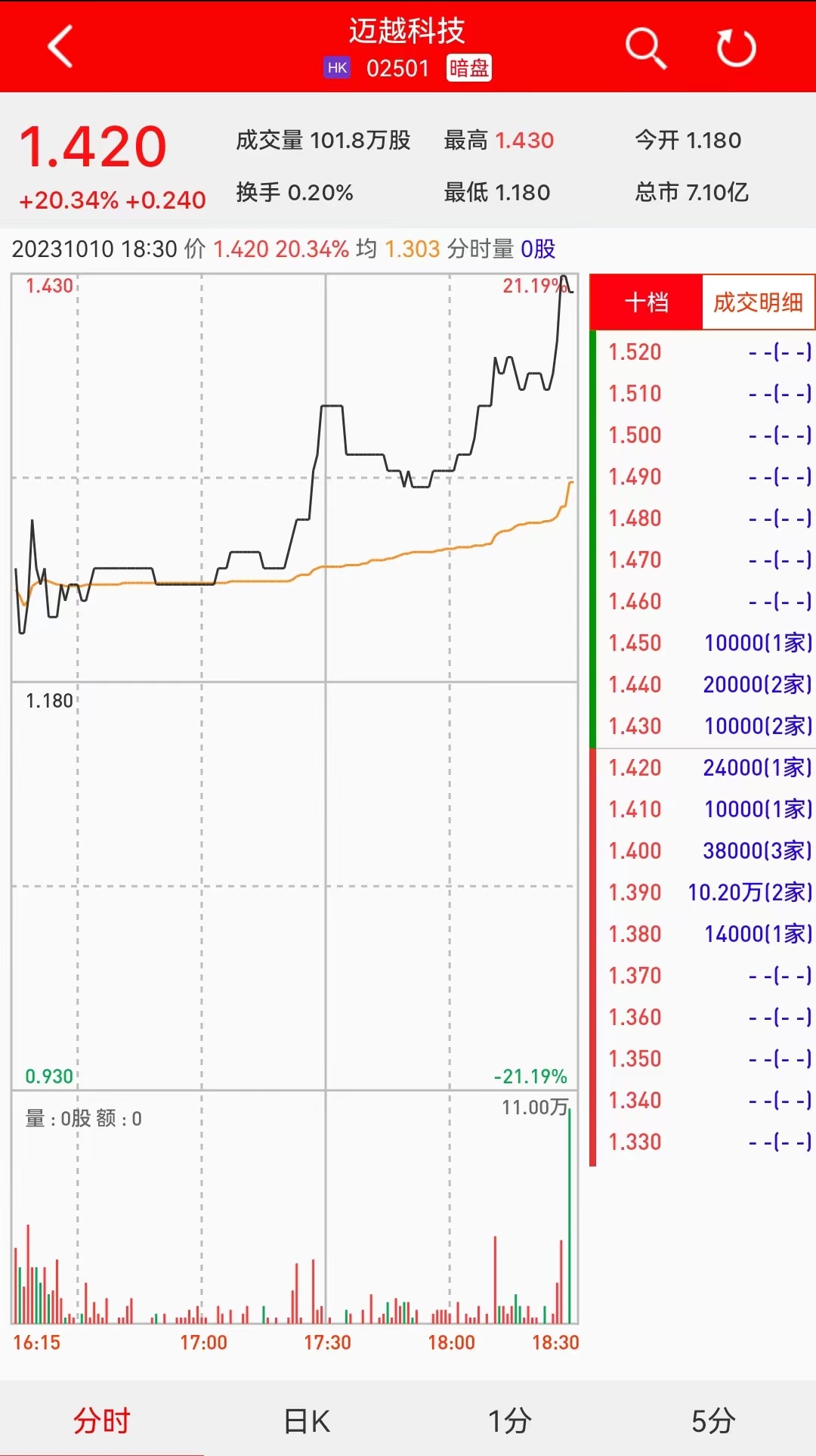Select the 分时 intraday chart tab

(102, 1421)
